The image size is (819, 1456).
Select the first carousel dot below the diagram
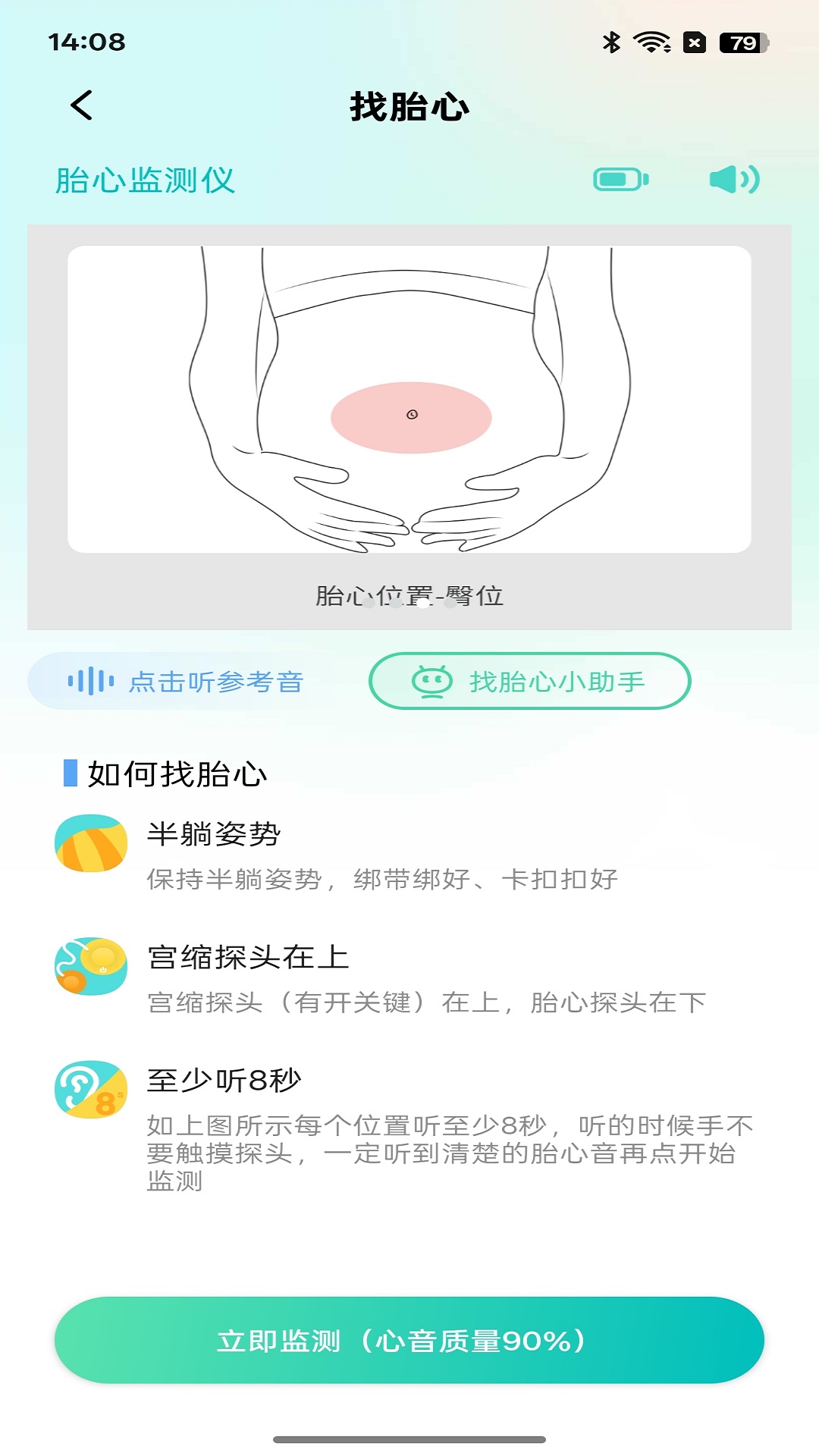368,604
